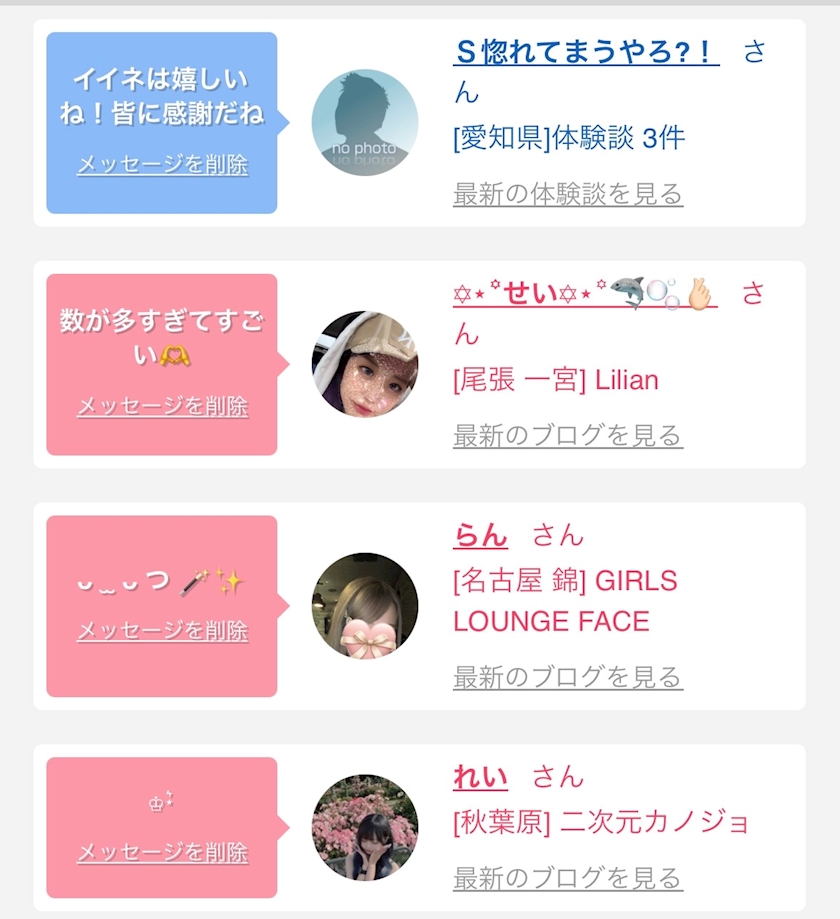Open せい's profile name link

[585, 292]
